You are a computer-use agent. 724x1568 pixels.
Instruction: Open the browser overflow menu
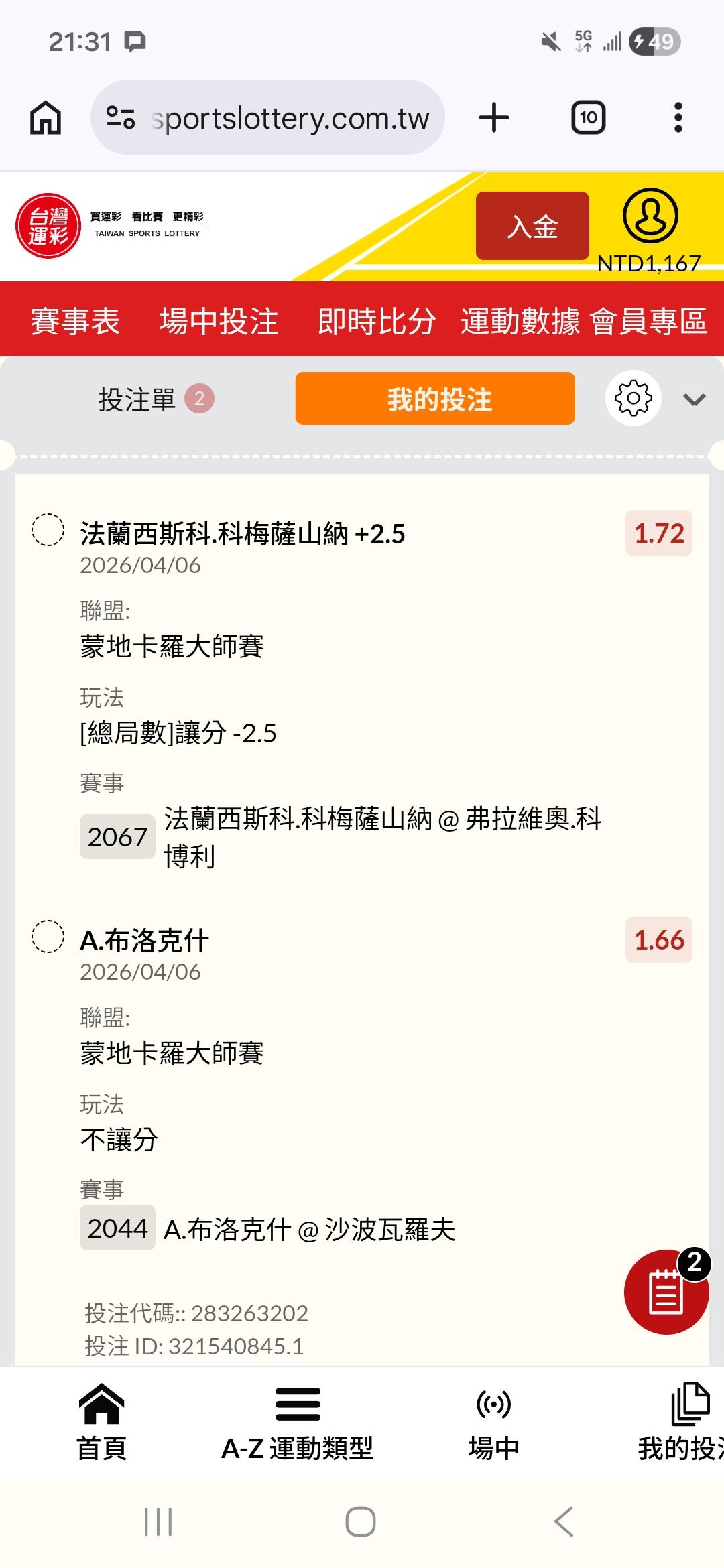(678, 118)
